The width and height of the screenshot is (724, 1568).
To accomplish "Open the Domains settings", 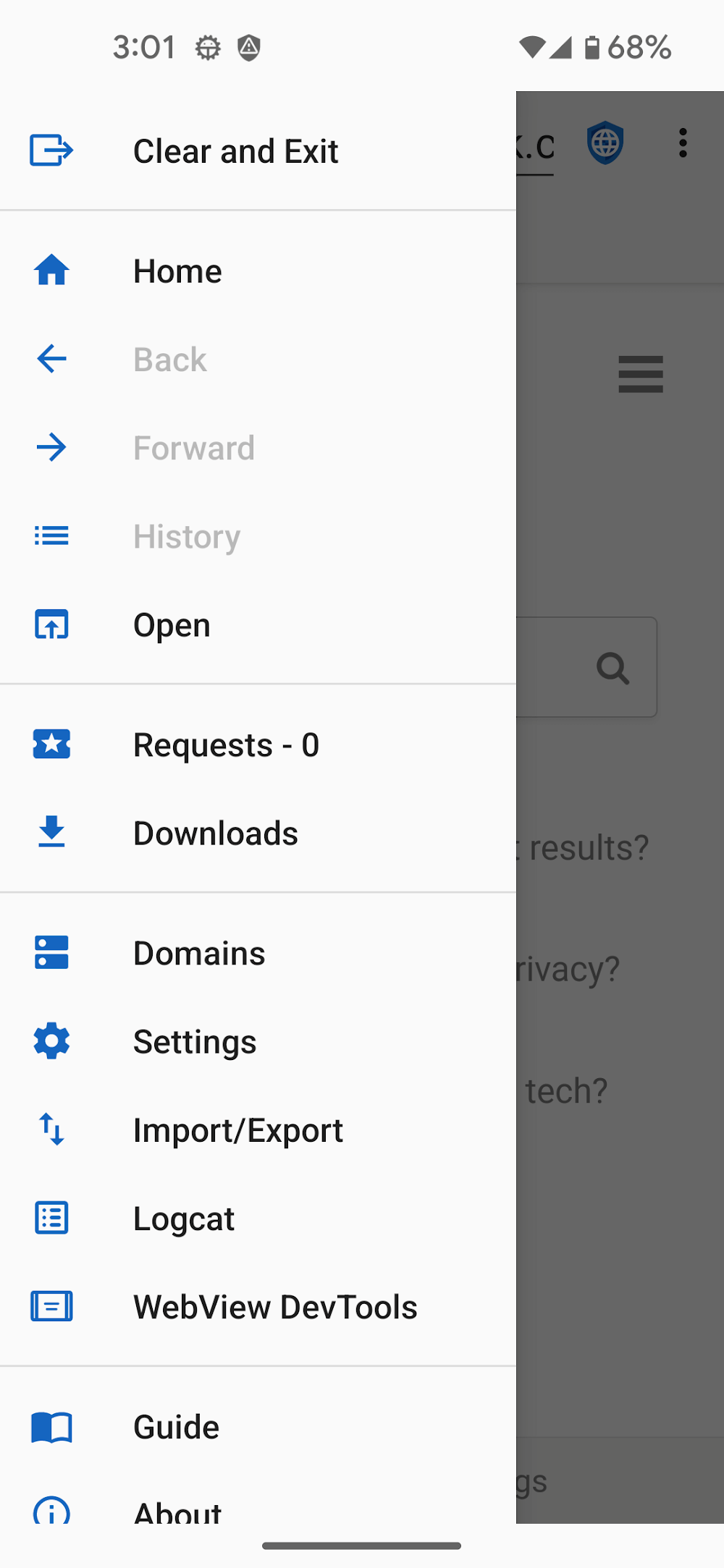I will click(x=199, y=954).
